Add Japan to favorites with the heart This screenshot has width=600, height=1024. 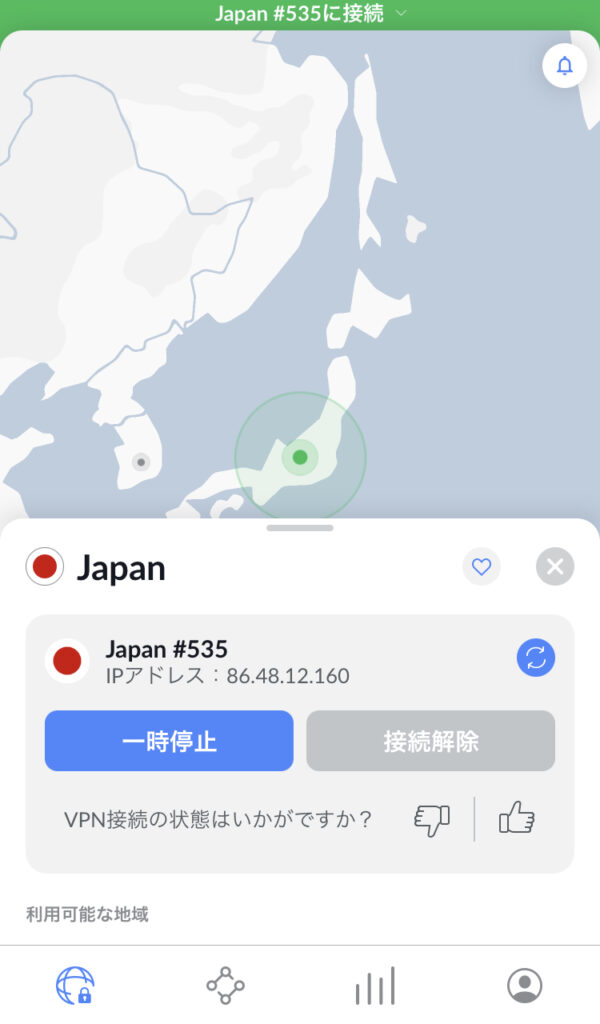482,567
